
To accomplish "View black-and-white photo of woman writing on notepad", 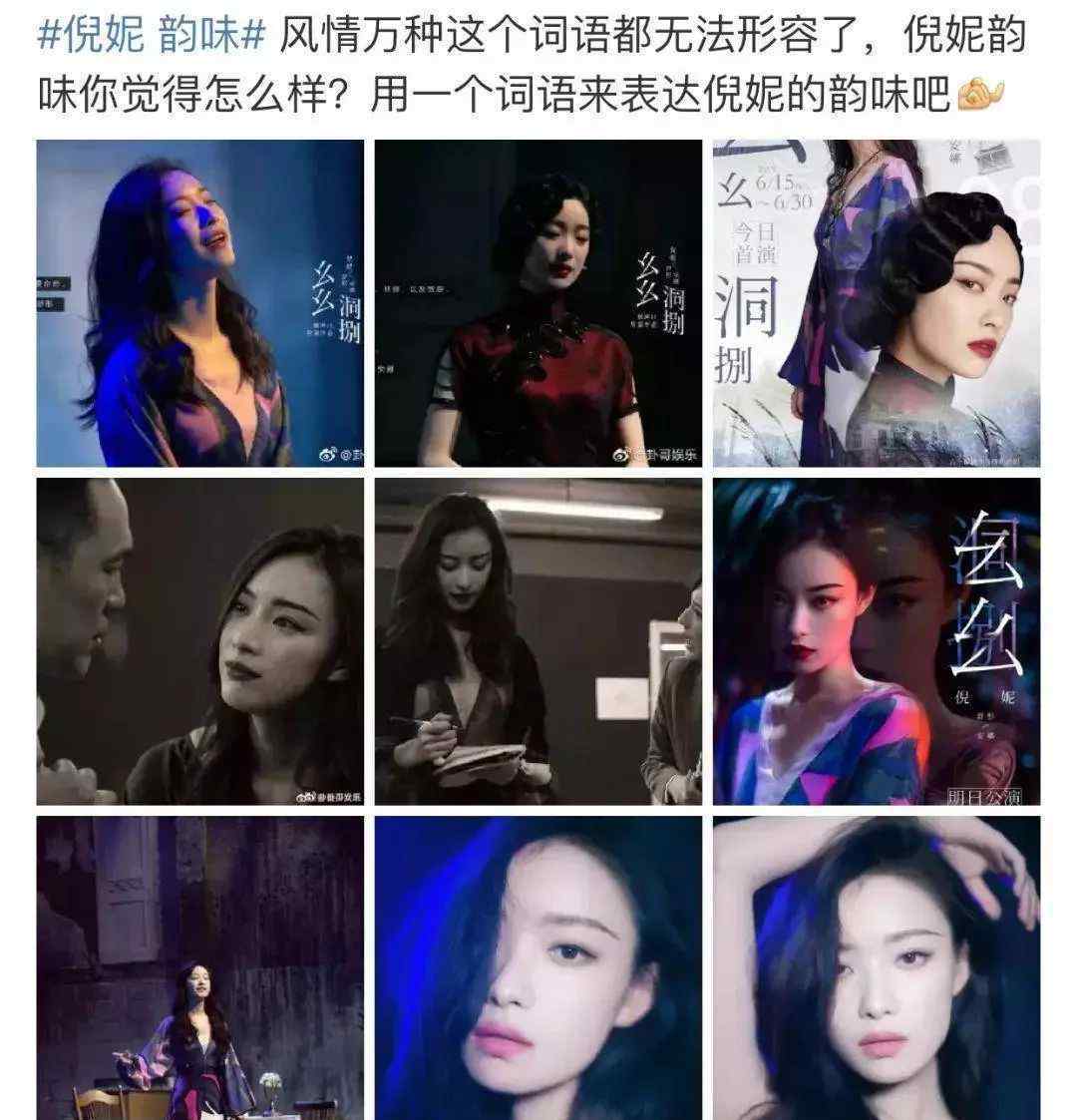I will pos(538,640).
